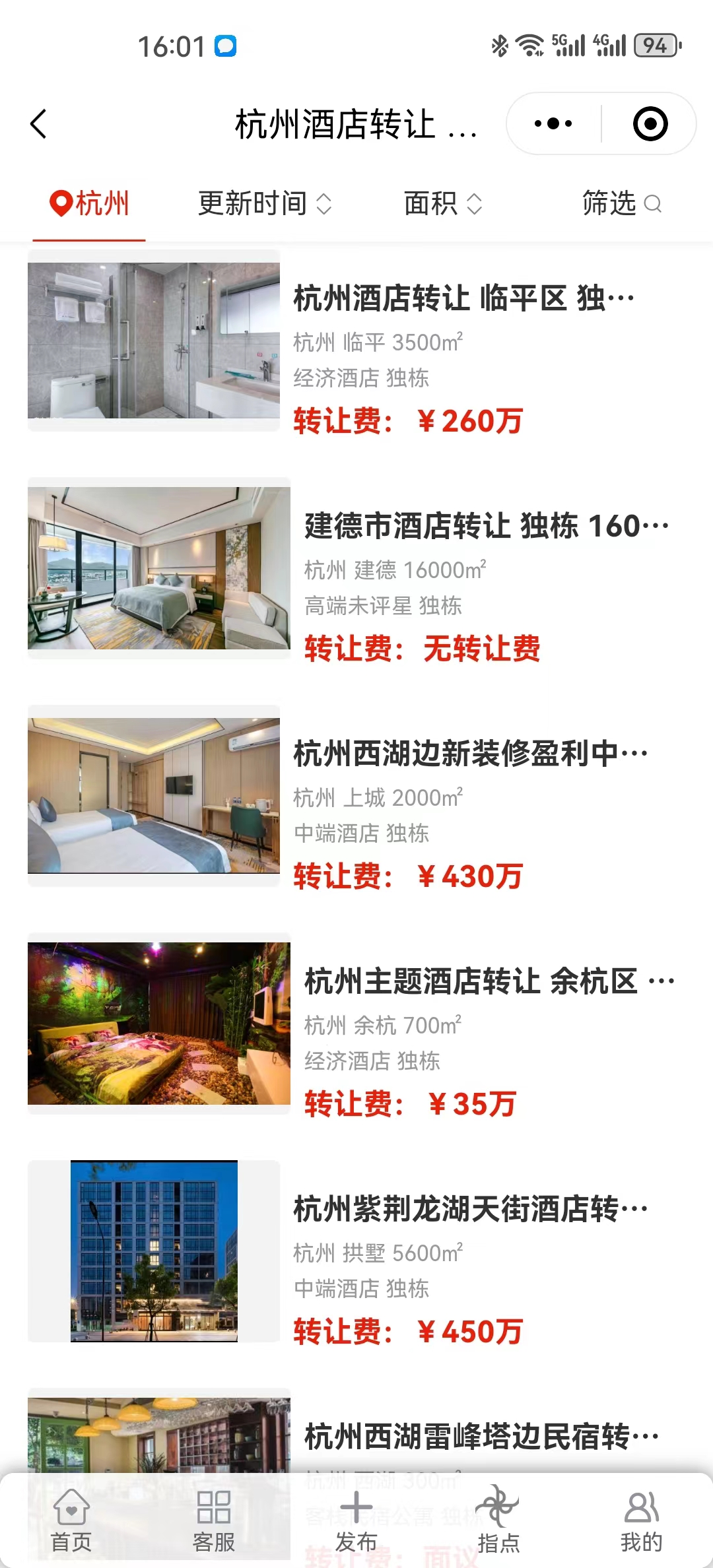Tap 发布 to post a listing

356,1520
